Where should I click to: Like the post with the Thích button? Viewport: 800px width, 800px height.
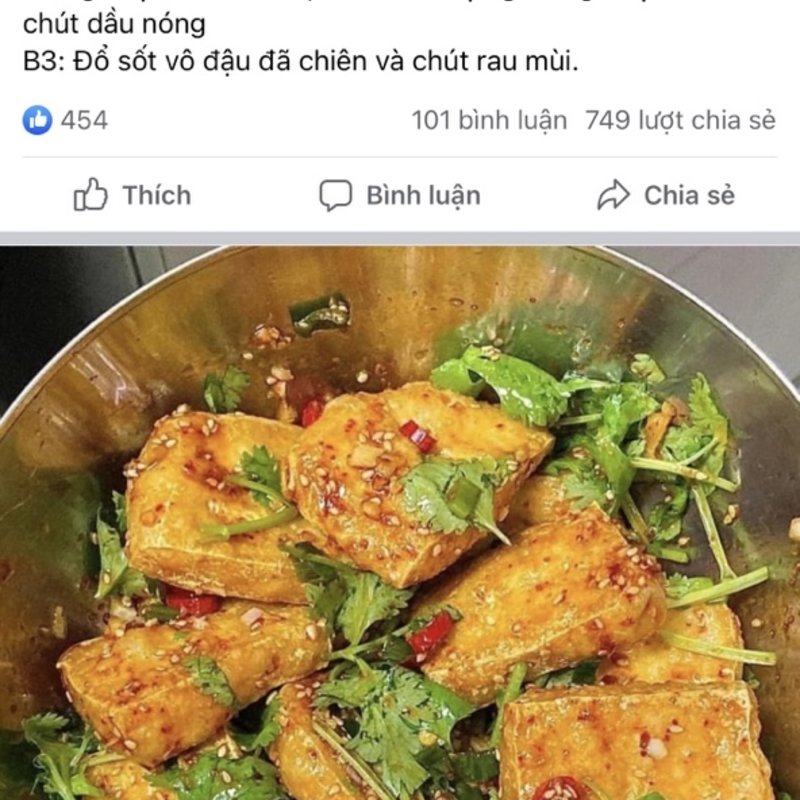tap(132, 195)
